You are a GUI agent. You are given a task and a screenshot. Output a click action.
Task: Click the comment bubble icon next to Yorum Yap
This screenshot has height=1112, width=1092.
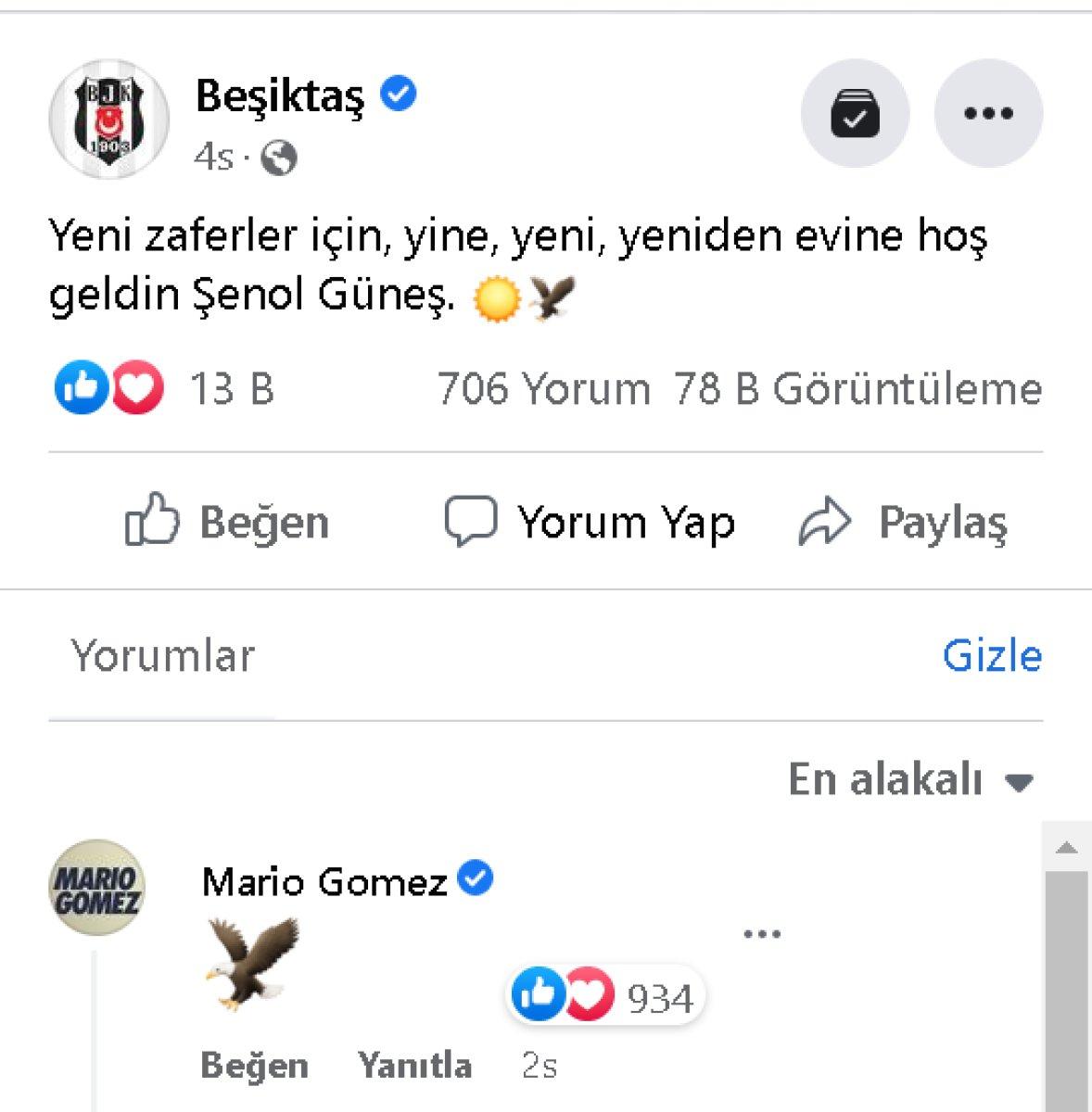473,521
